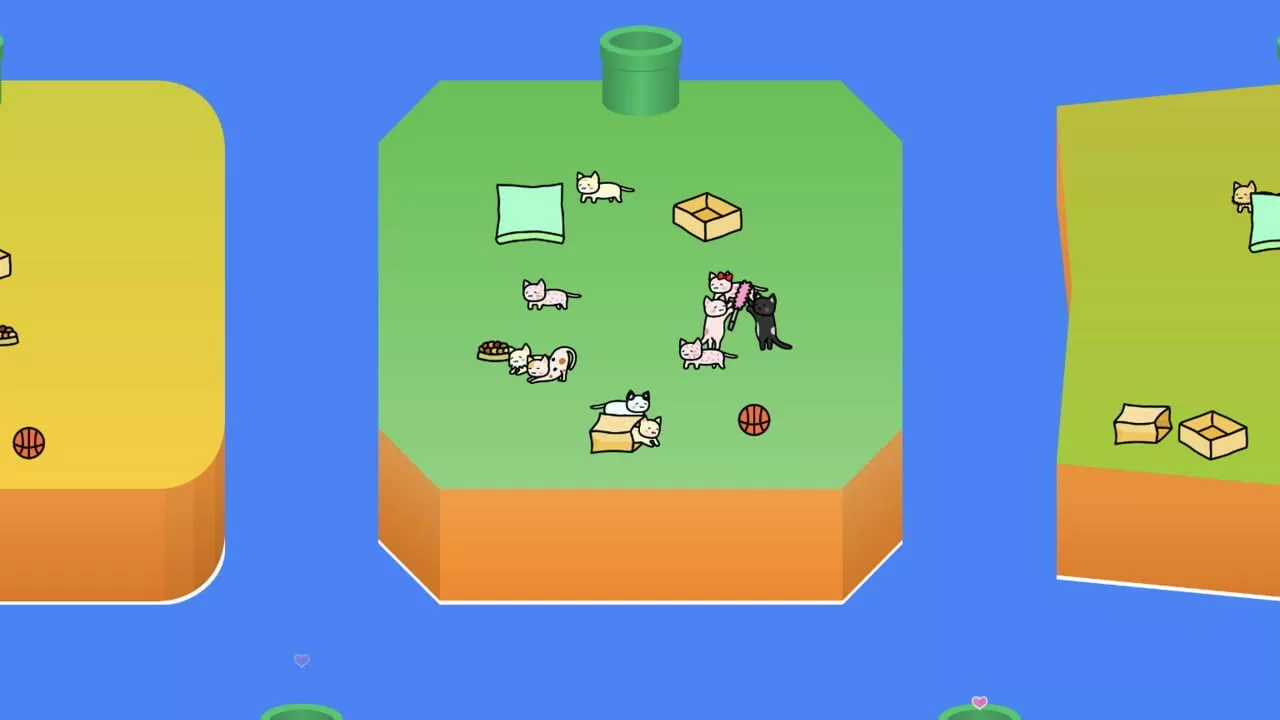Tap the basketball on the green island
This screenshot has width=1280, height=720.
pos(754,420)
